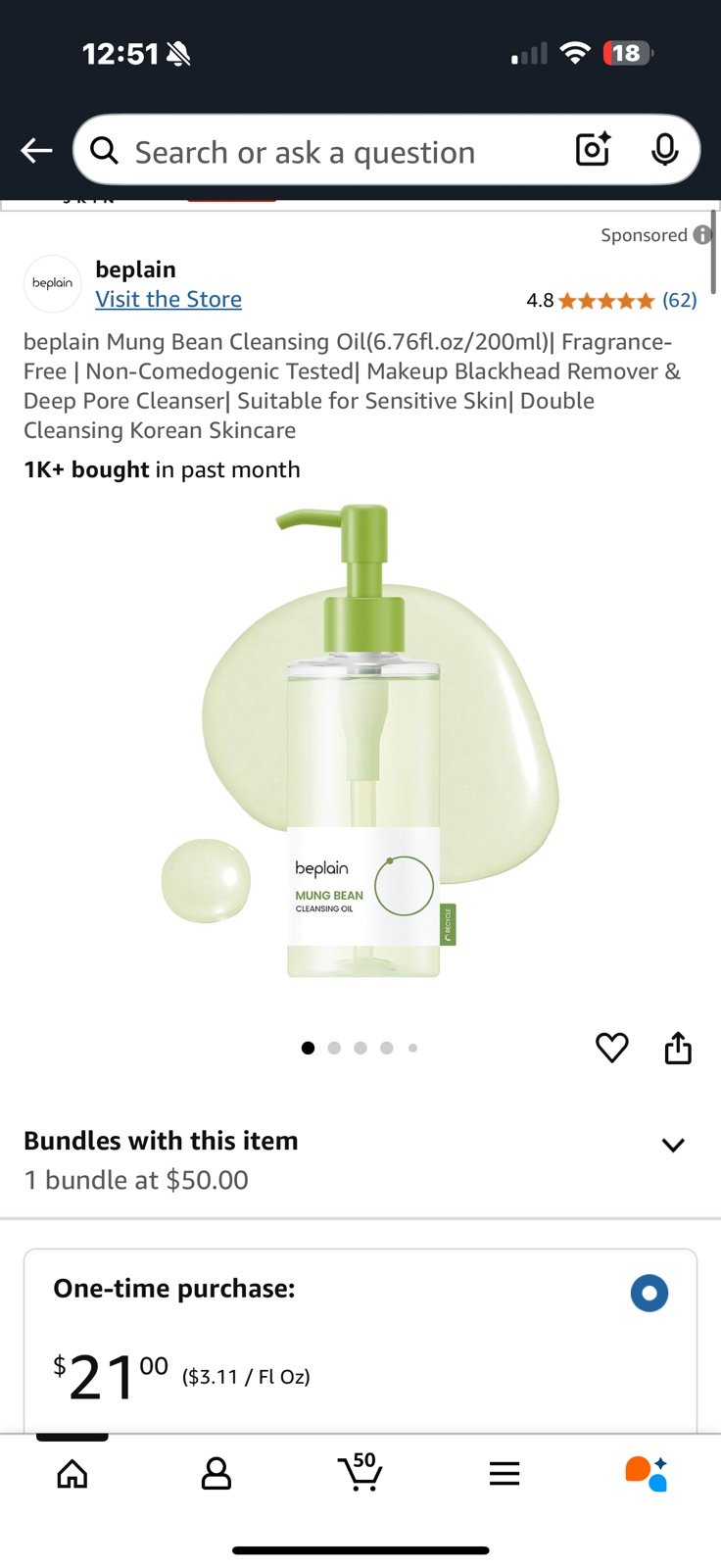Open the account profile tab
Viewport: 721px width, 1568px height.
click(x=216, y=1473)
